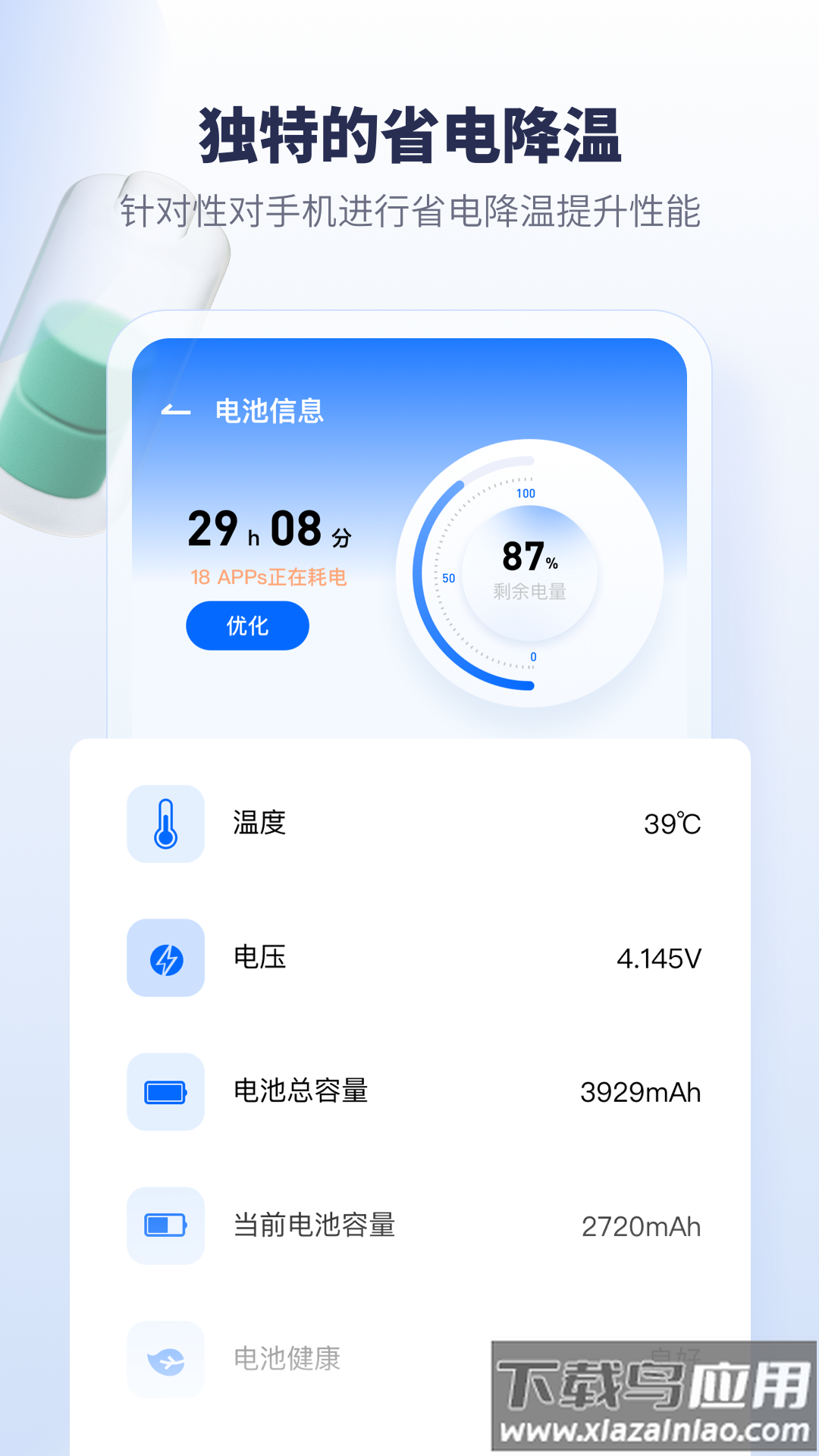Select the thermometer icon next to 温度
Screen dimensions: 819x1456
tap(165, 824)
